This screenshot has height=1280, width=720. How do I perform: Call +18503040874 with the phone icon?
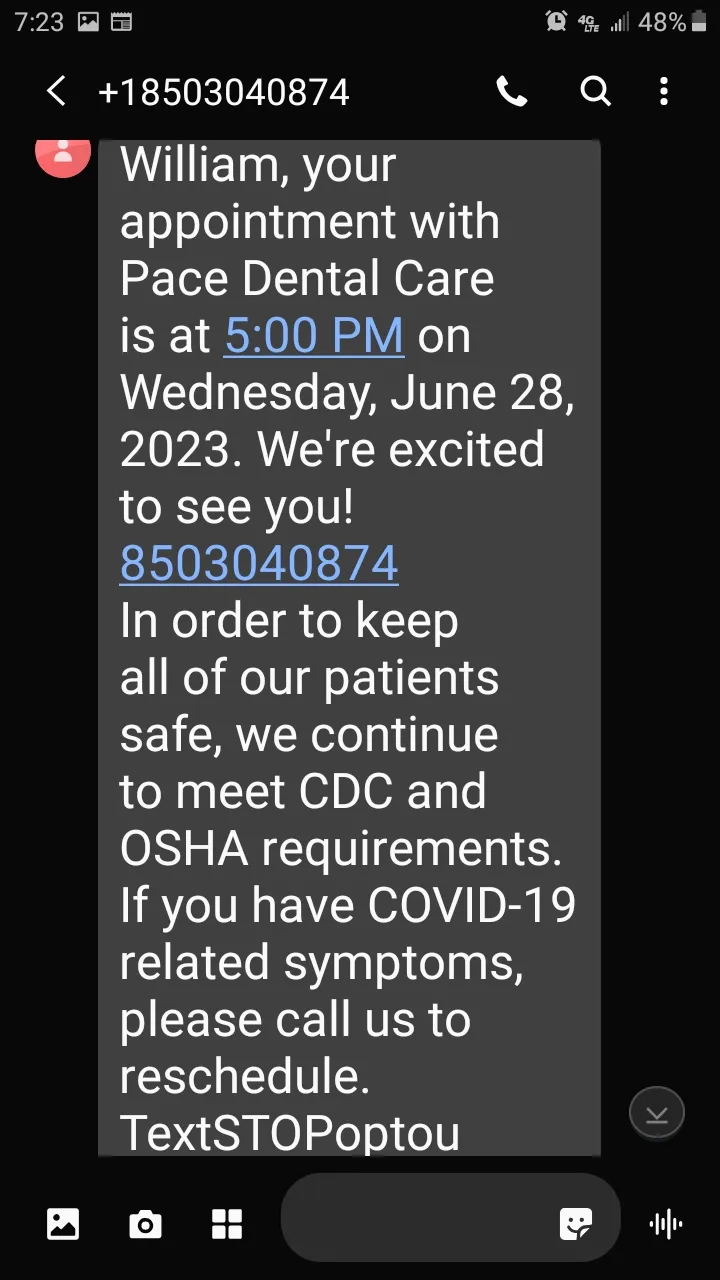pos(512,93)
